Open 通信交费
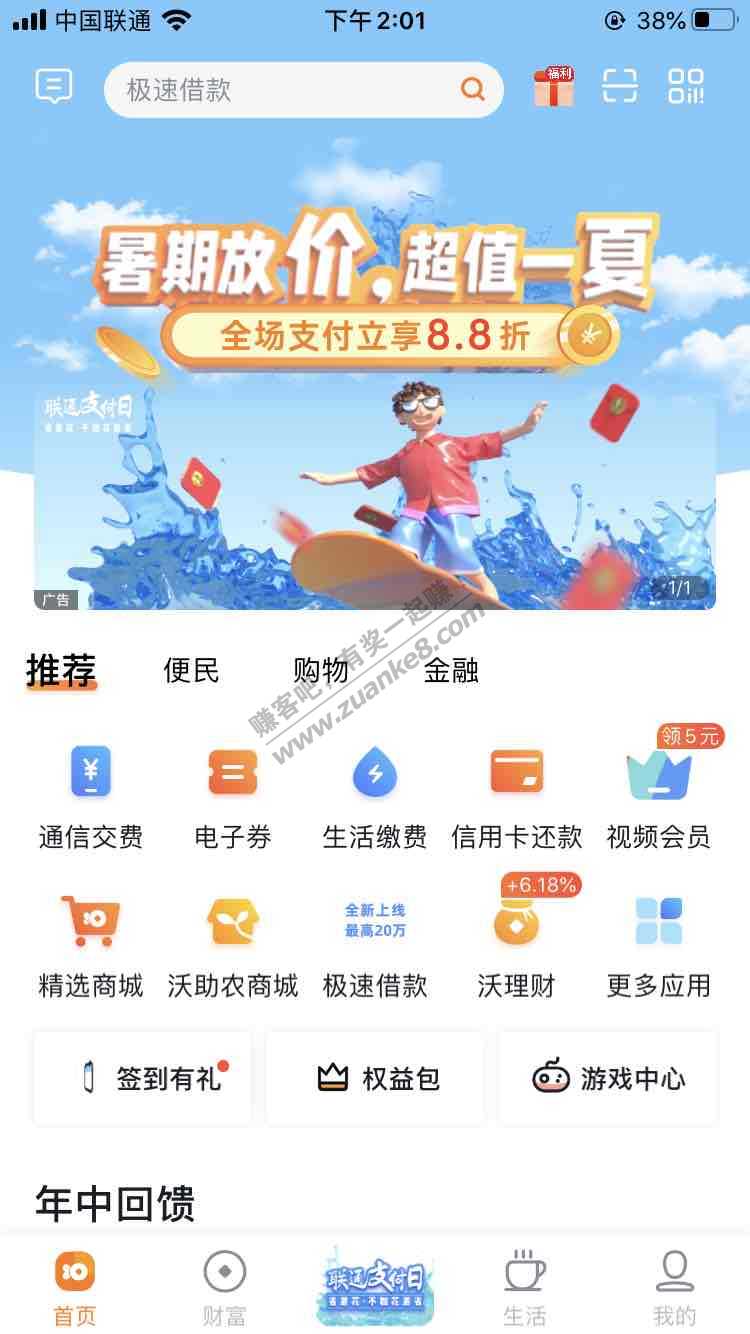This screenshot has height=1334, width=750. point(91,797)
